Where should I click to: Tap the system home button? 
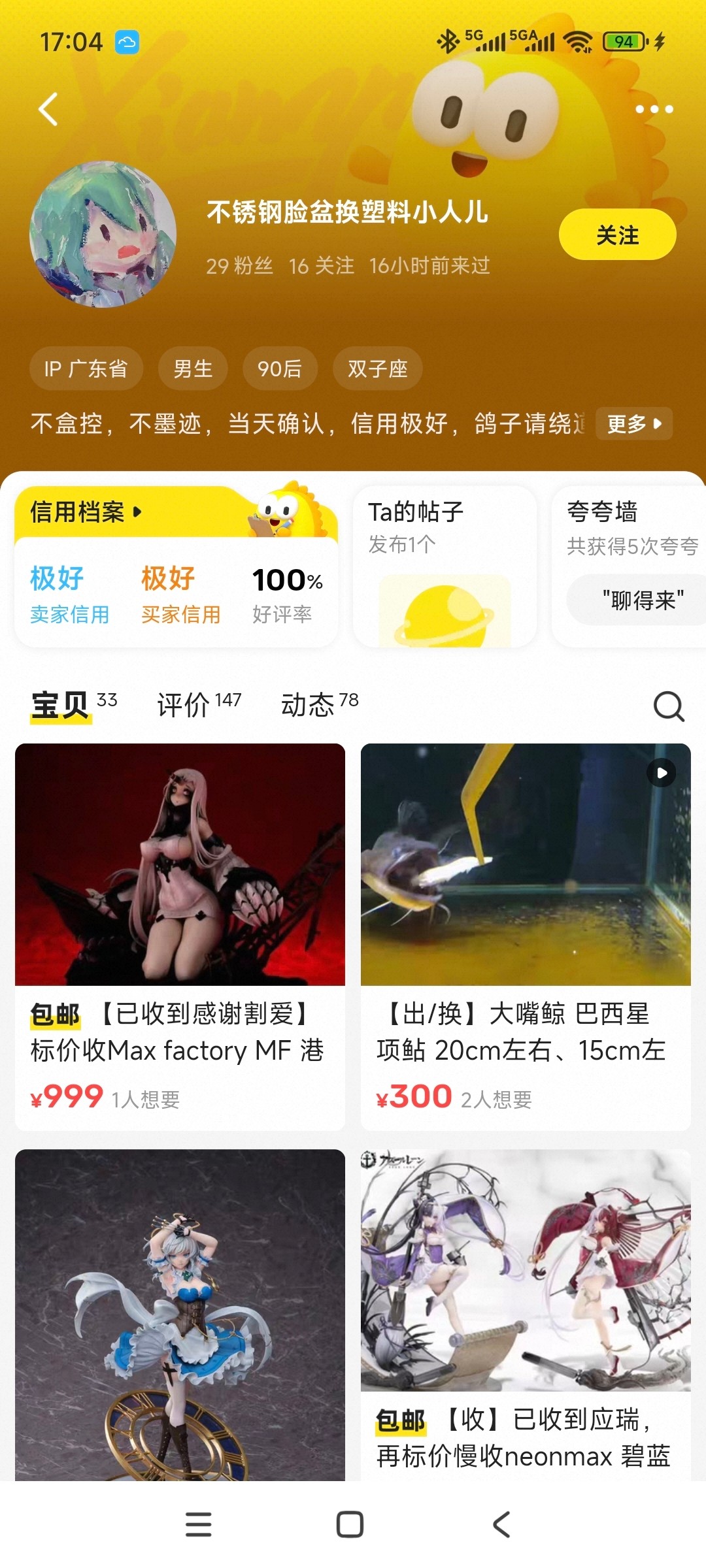pyautogui.click(x=350, y=1524)
